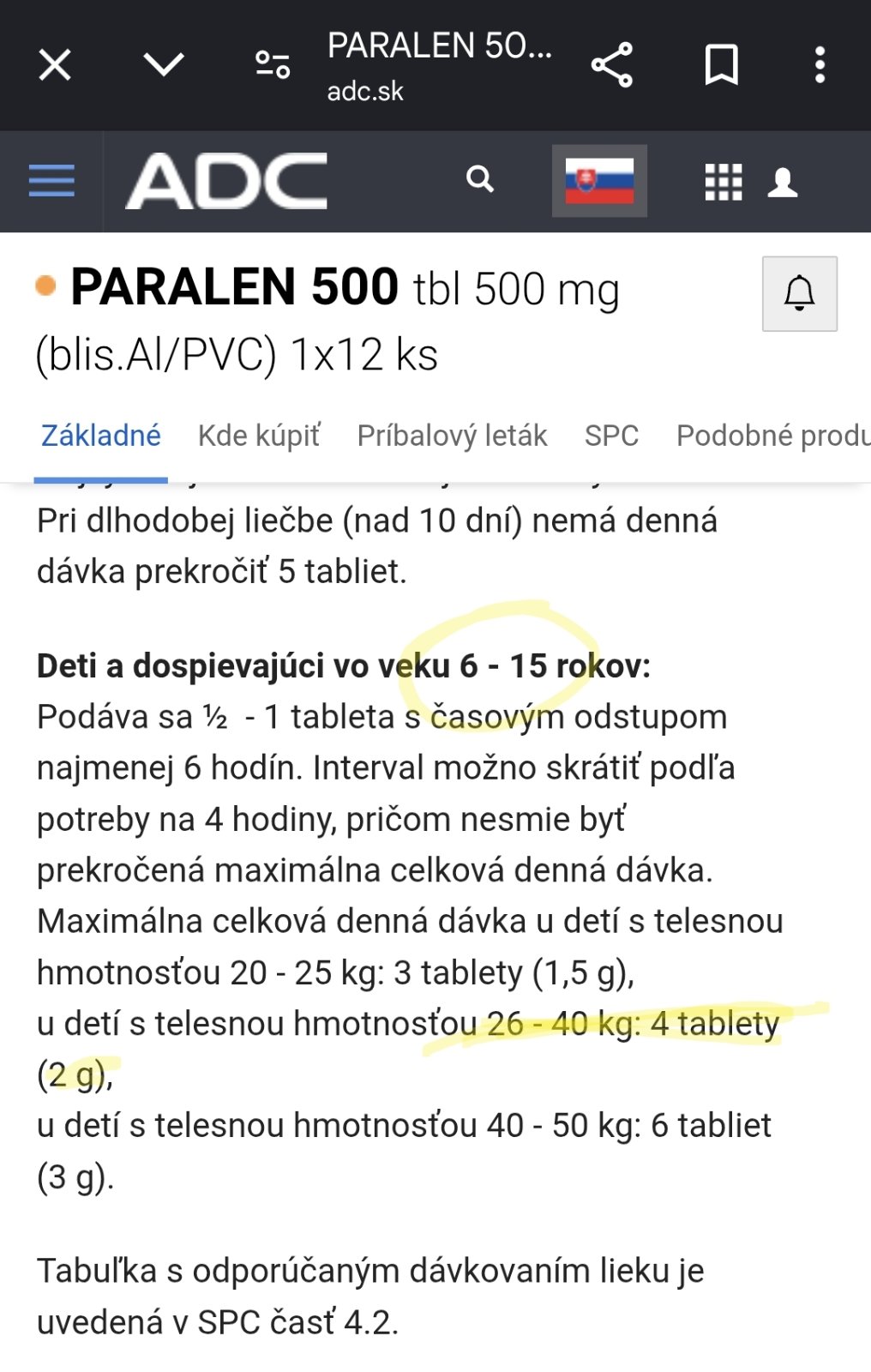871x1372 pixels.
Task: Open the apps grid menu
Action: coord(724,182)
